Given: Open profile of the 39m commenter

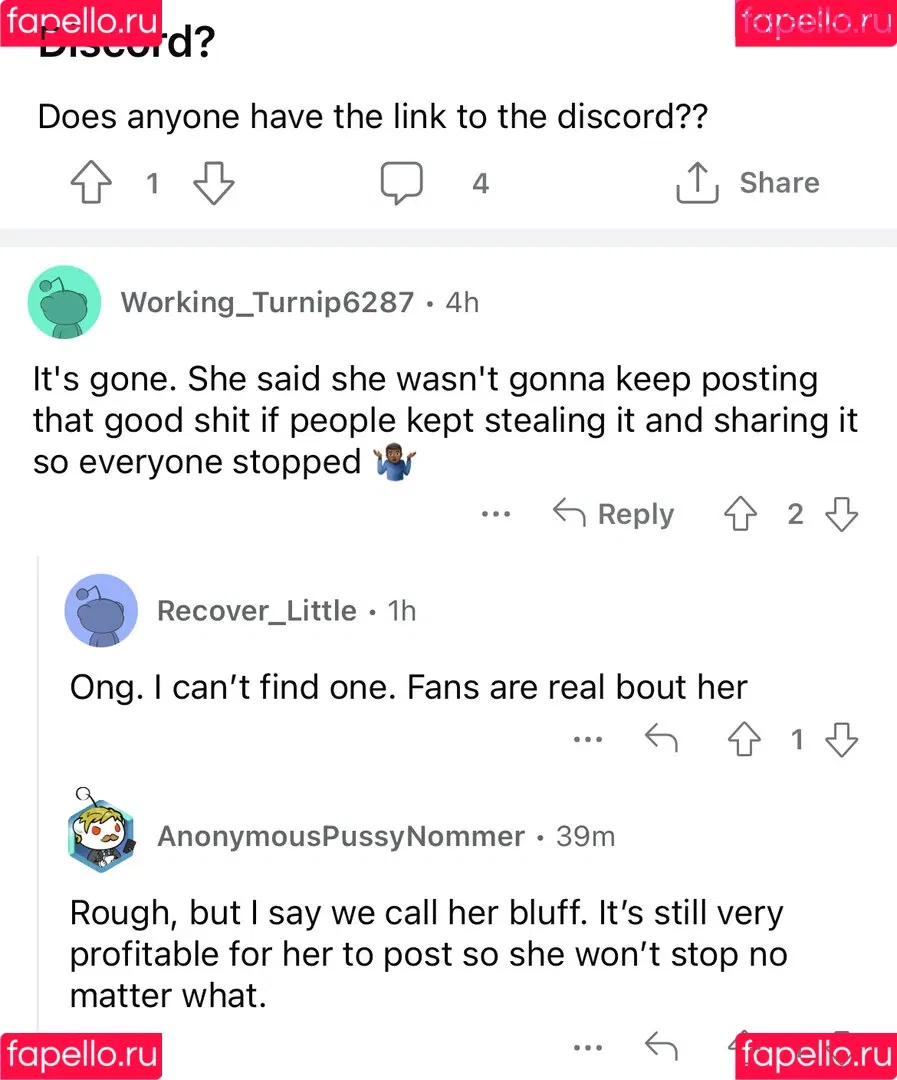Looking at the screenshot, I should click(340, 836).
